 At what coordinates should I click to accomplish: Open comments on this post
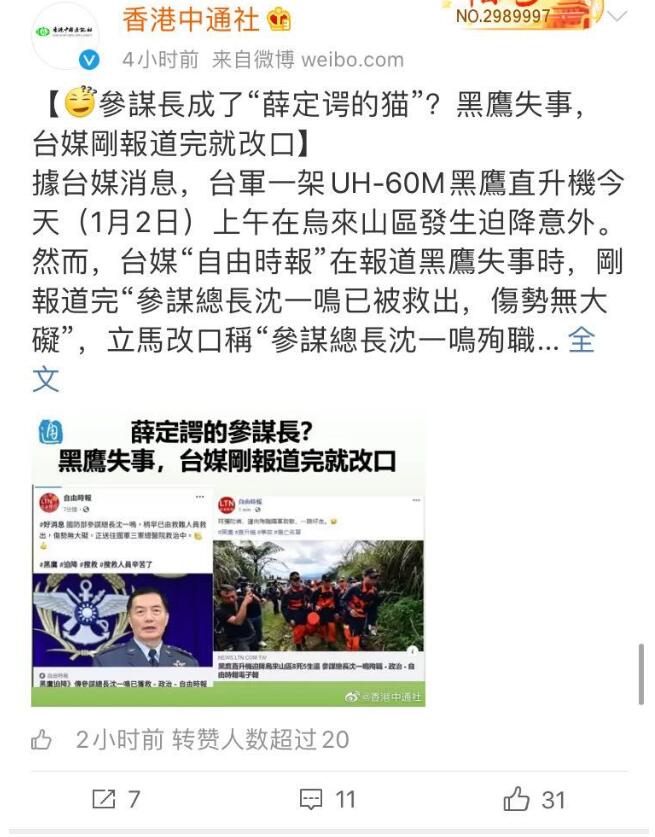(x=327, y=799)
